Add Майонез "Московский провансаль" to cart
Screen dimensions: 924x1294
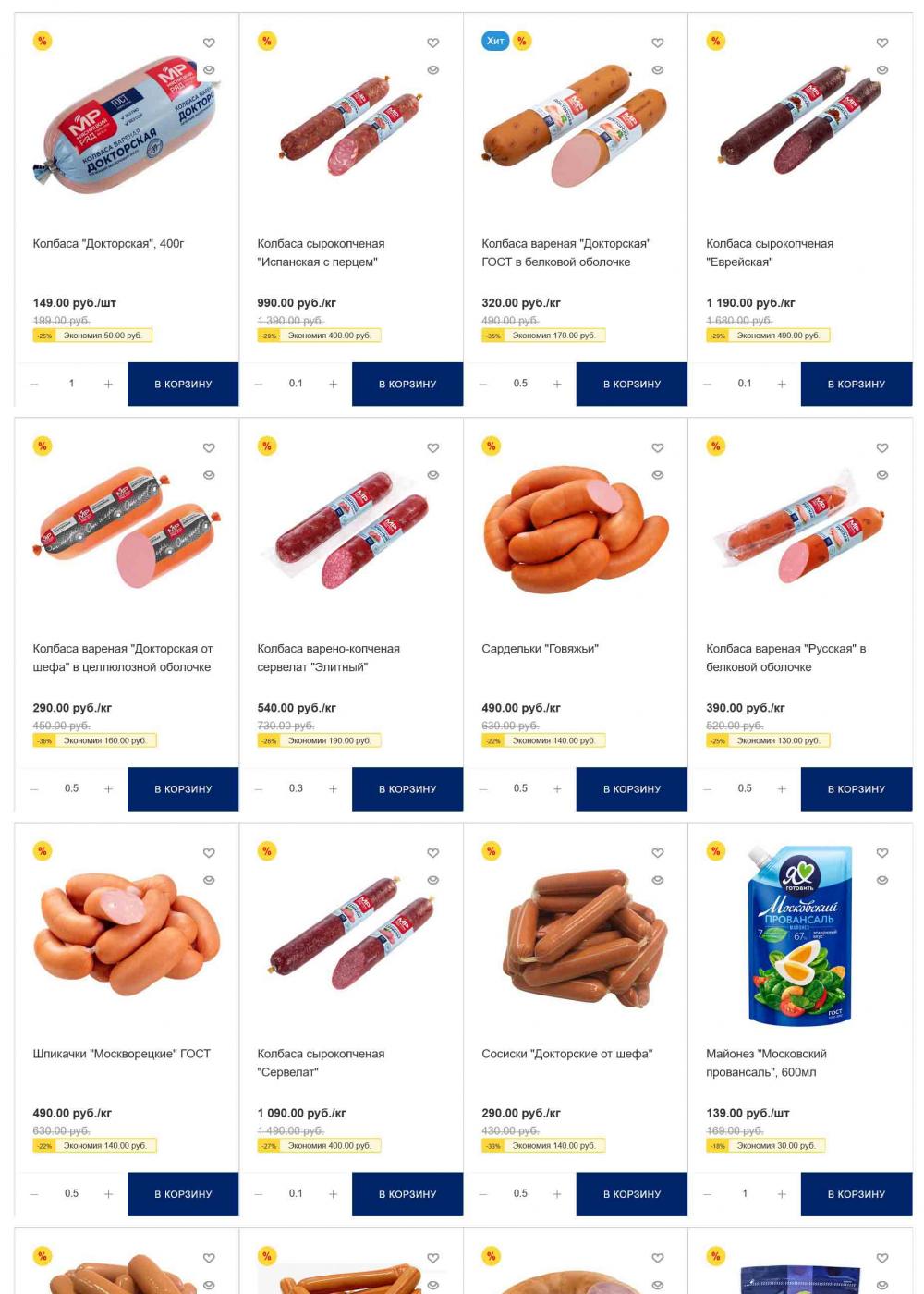click(x=856, y=1193)
